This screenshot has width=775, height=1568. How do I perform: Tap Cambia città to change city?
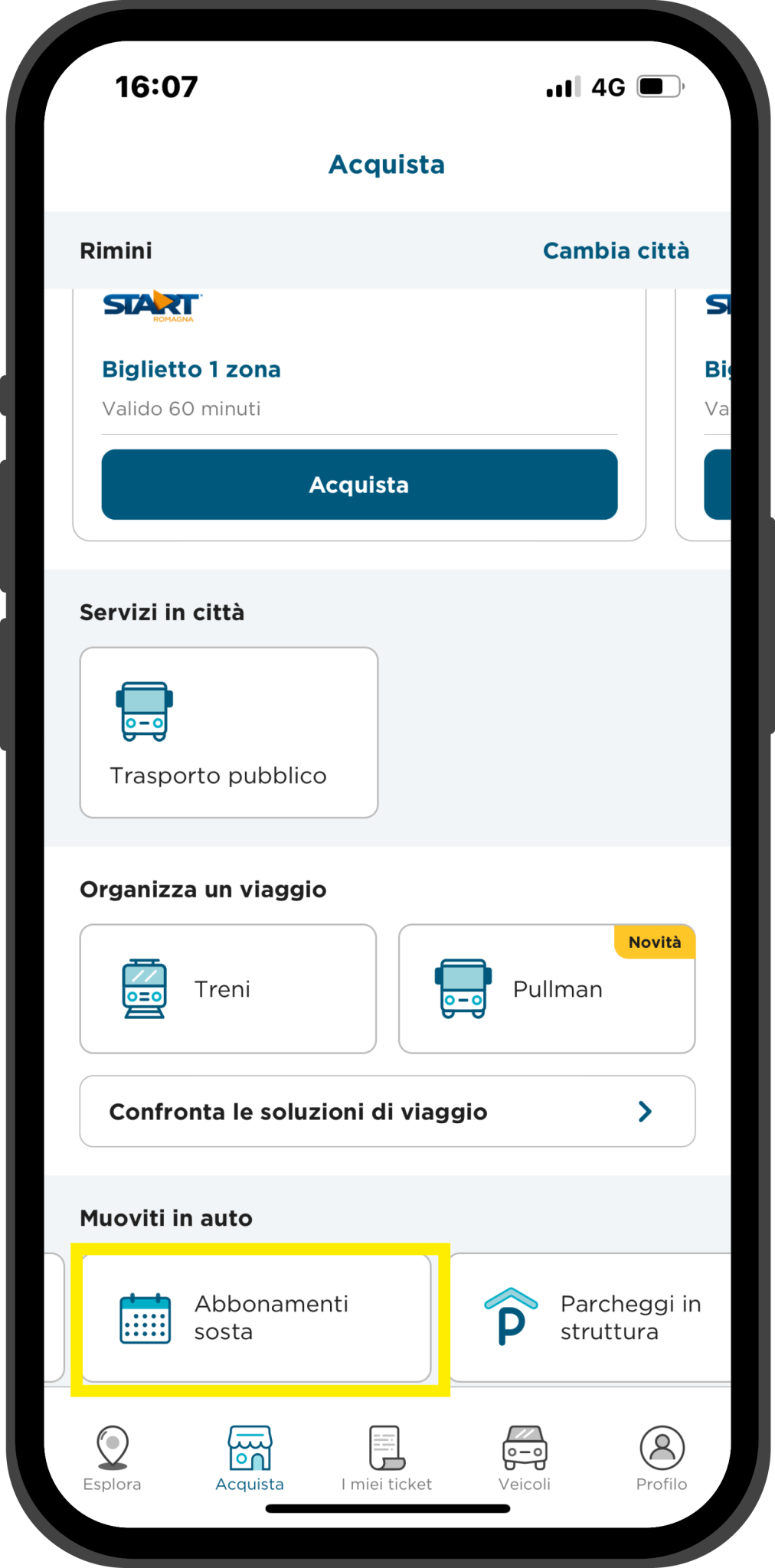pyautogui.click(x=616, y=250)
